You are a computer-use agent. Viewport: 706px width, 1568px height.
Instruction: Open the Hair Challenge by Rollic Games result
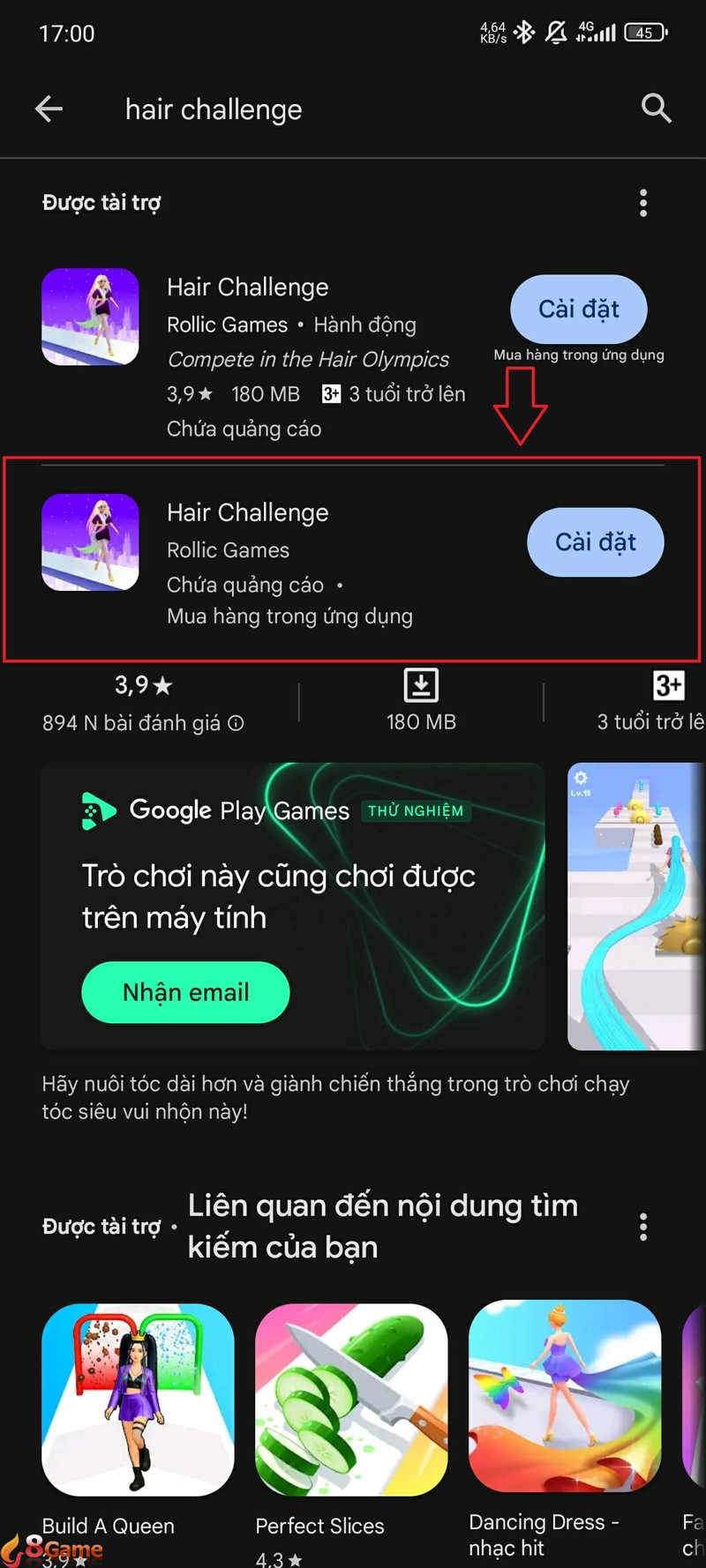(x=247, y=513)
